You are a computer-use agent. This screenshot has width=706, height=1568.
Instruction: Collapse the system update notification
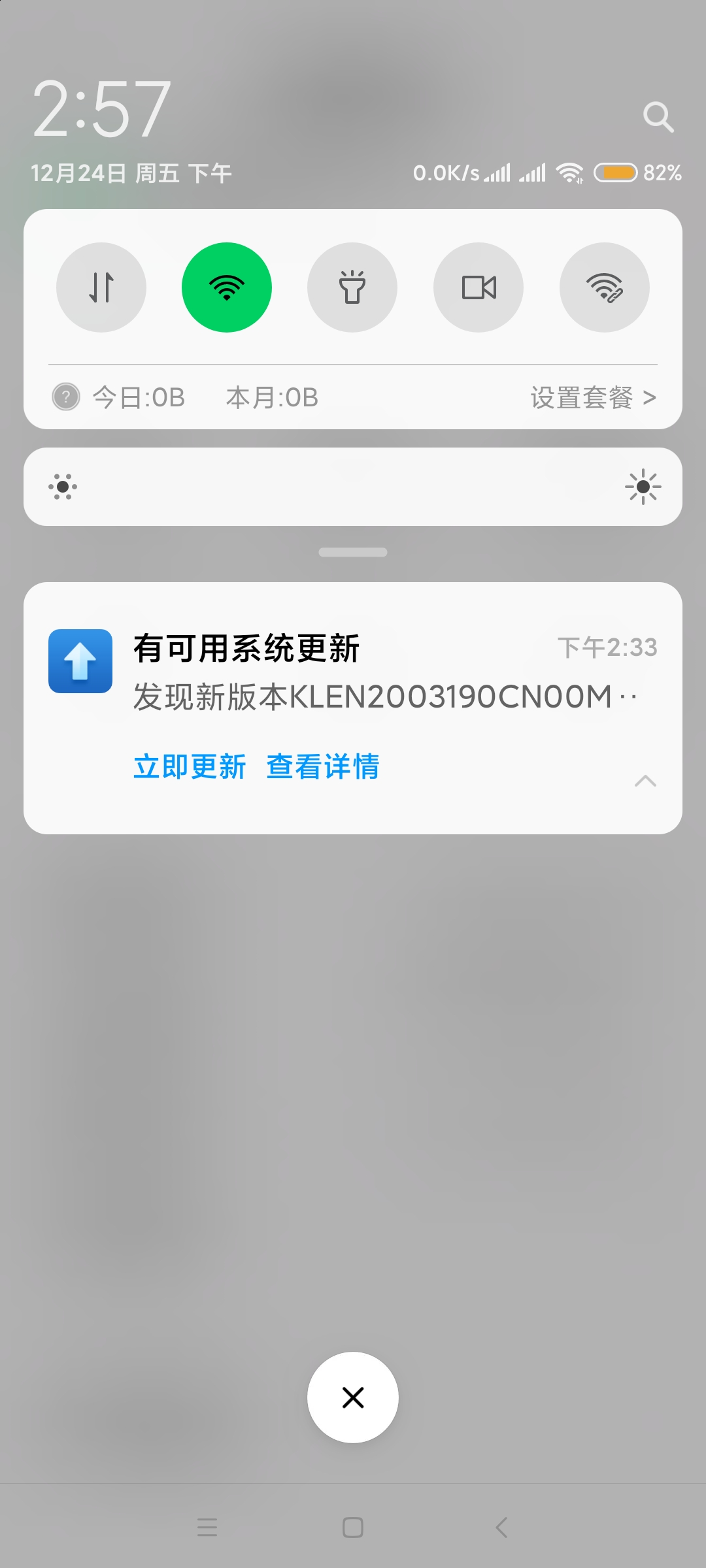click(x=645, y=781)
